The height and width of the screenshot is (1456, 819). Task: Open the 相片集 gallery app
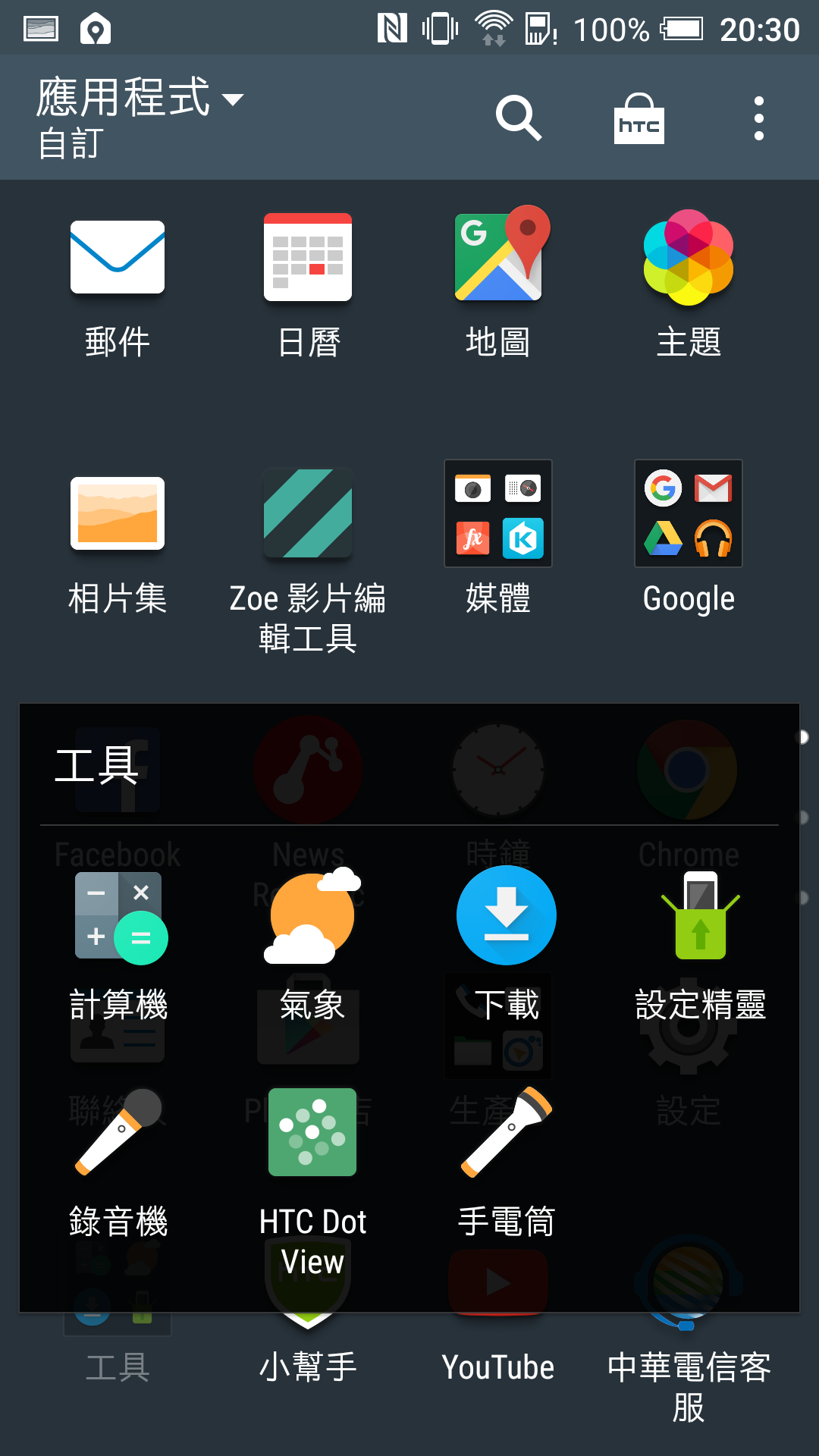click(118, 513)
